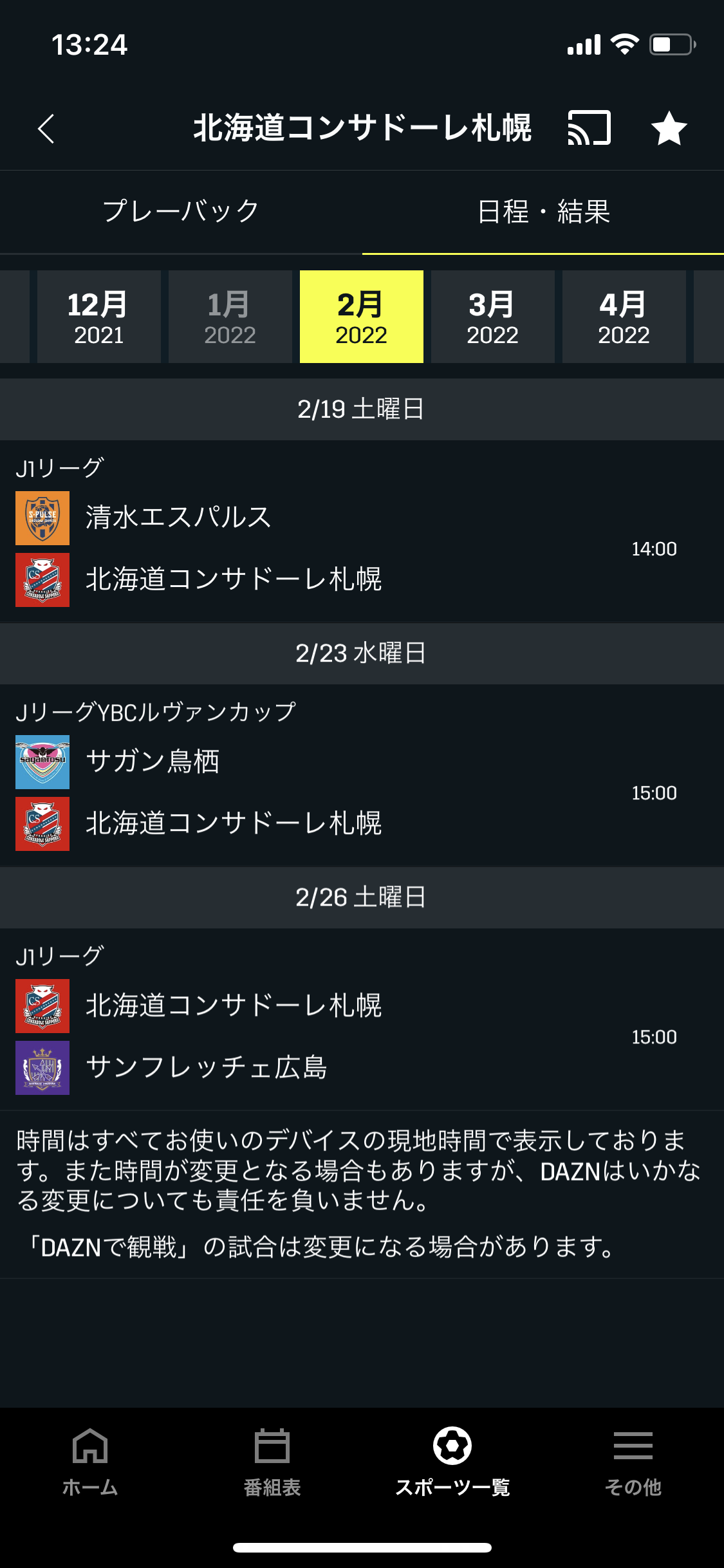Show the 4月 2022 schedule
The width and height of the screenshot is (724, 1568).
pyautogui.click(x=624, y=317)
